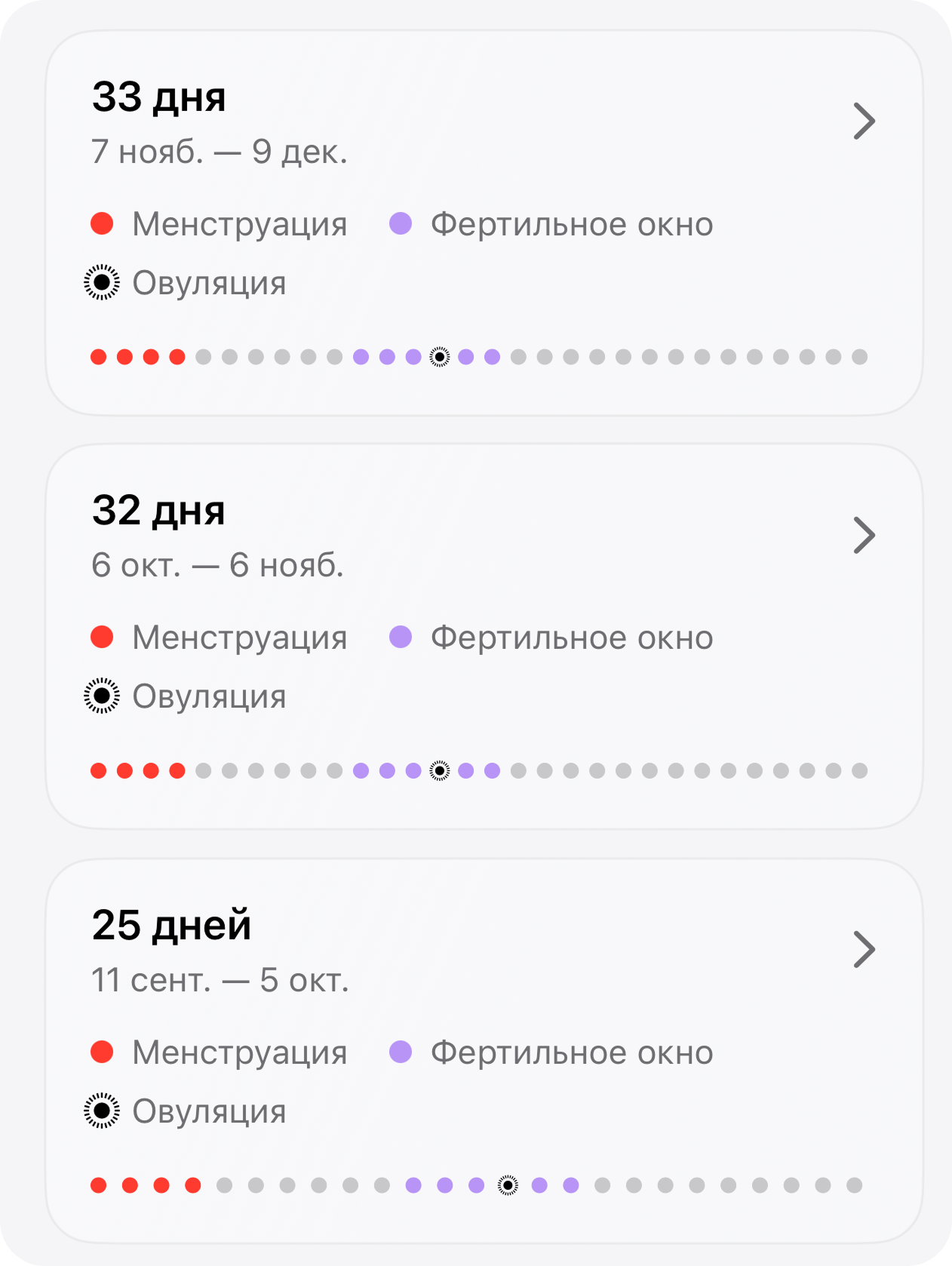Select the Овуляция icon in the 32-day cycle card

click(x=102, y=696)
